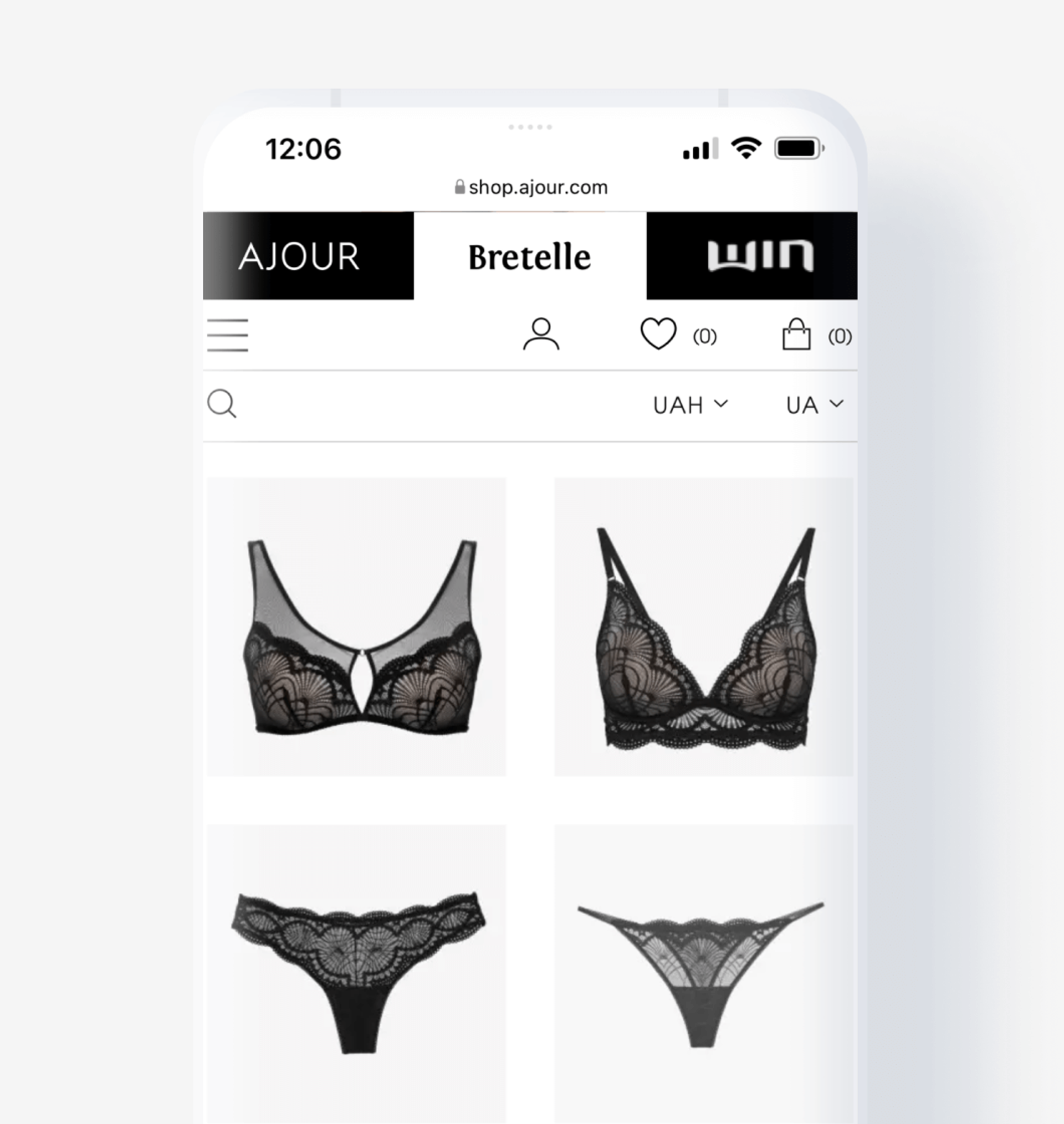Tap the search magnifier icon
The image size is (1064, 1124).
point(222,404)
